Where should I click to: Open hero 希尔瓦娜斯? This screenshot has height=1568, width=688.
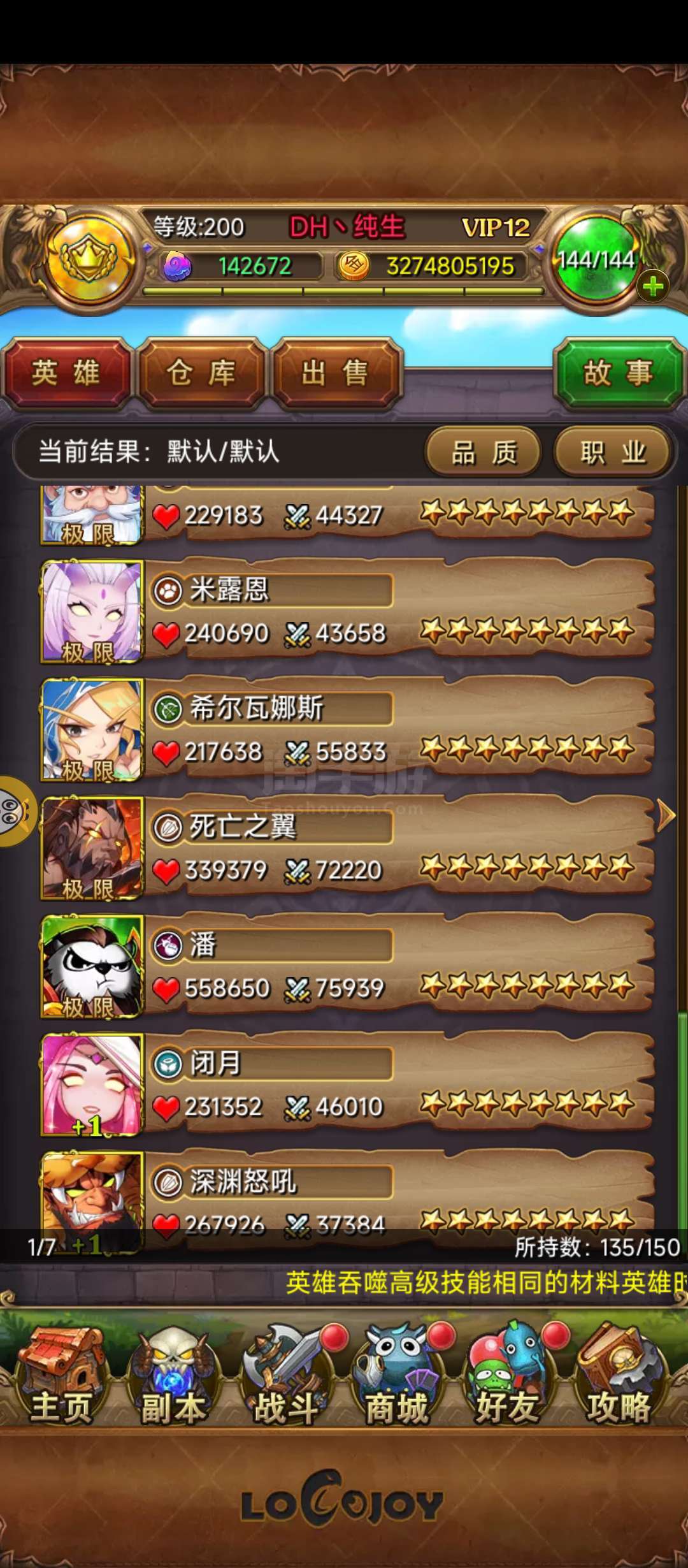(347, 730)
